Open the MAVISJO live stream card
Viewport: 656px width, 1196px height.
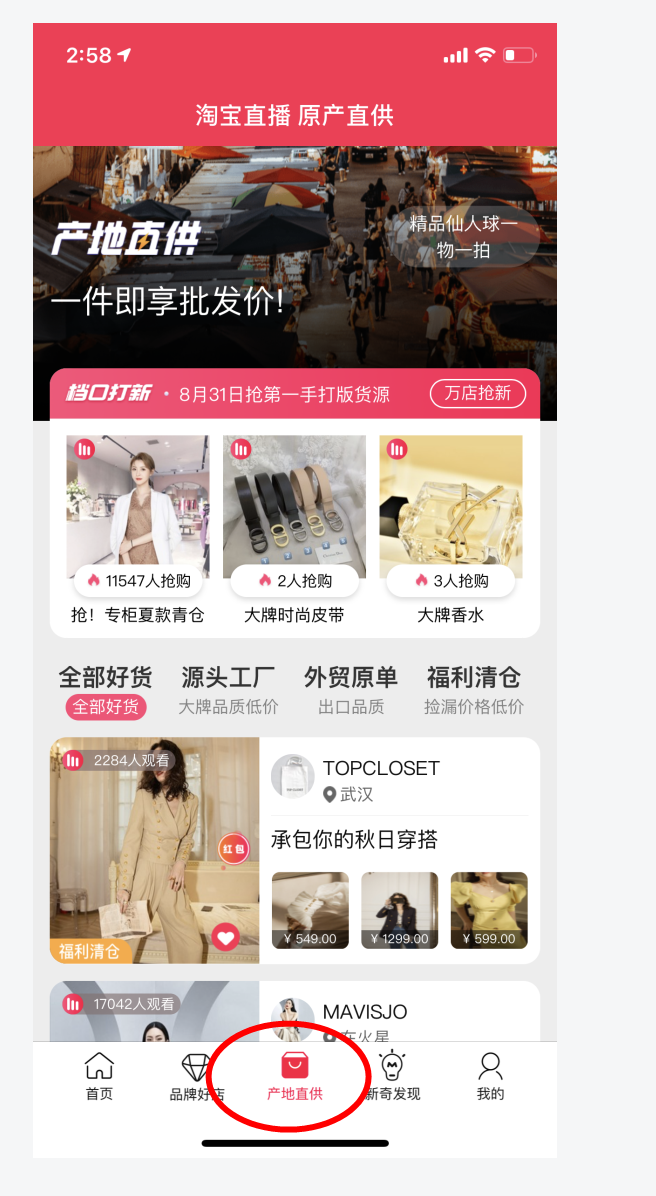point(294,1012)
